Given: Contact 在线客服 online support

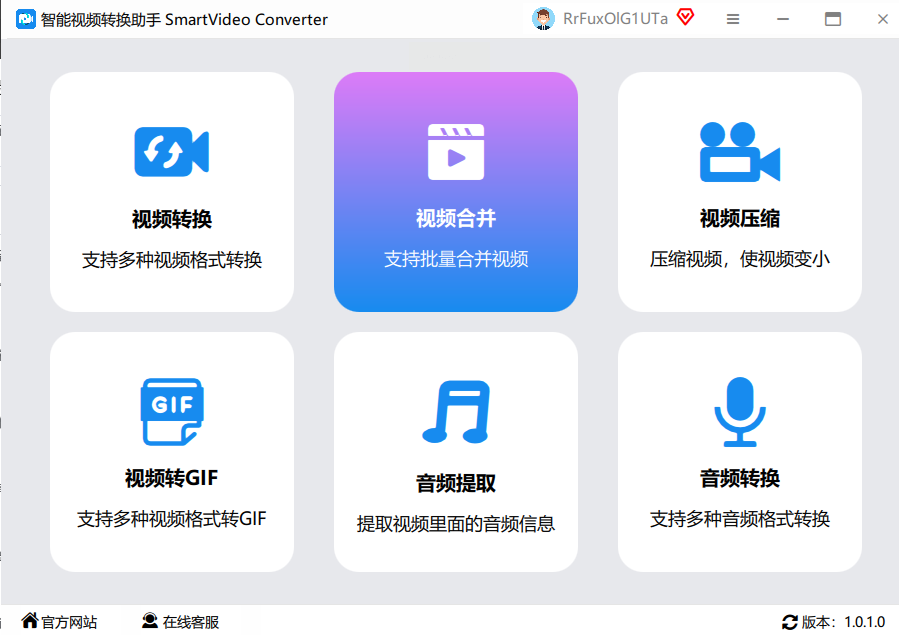Looking at the screenshot, I should 180,622.
